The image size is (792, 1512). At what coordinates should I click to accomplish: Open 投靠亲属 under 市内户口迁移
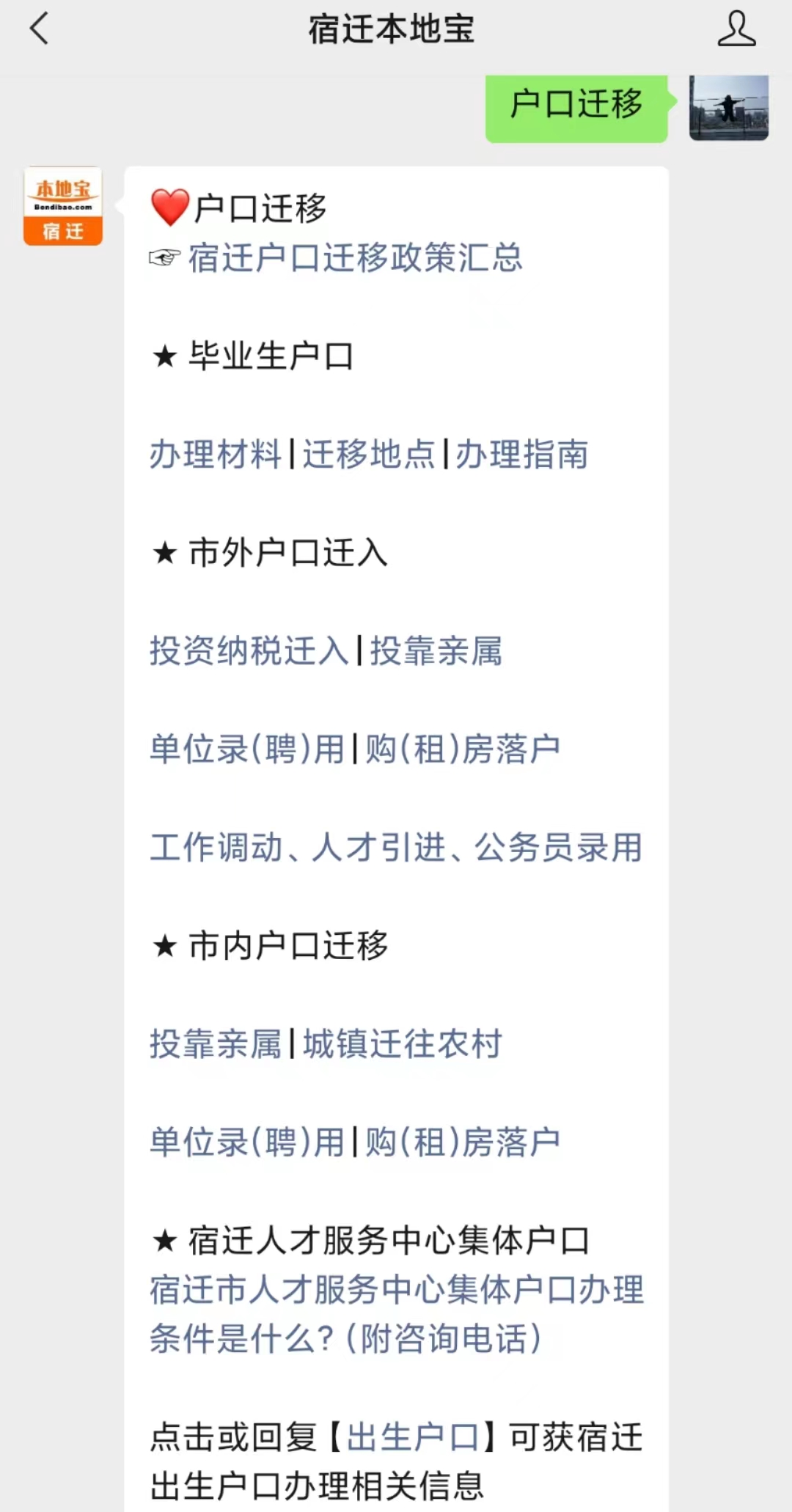pos(216,1043)
